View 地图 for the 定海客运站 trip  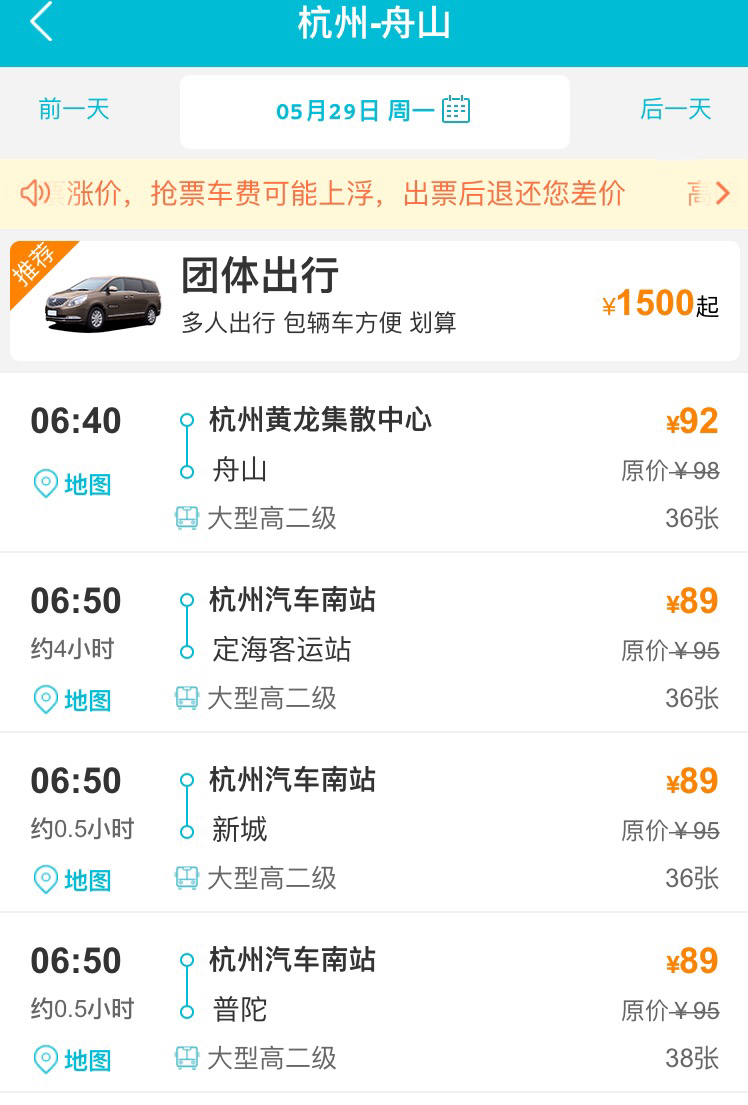(73, 700)
